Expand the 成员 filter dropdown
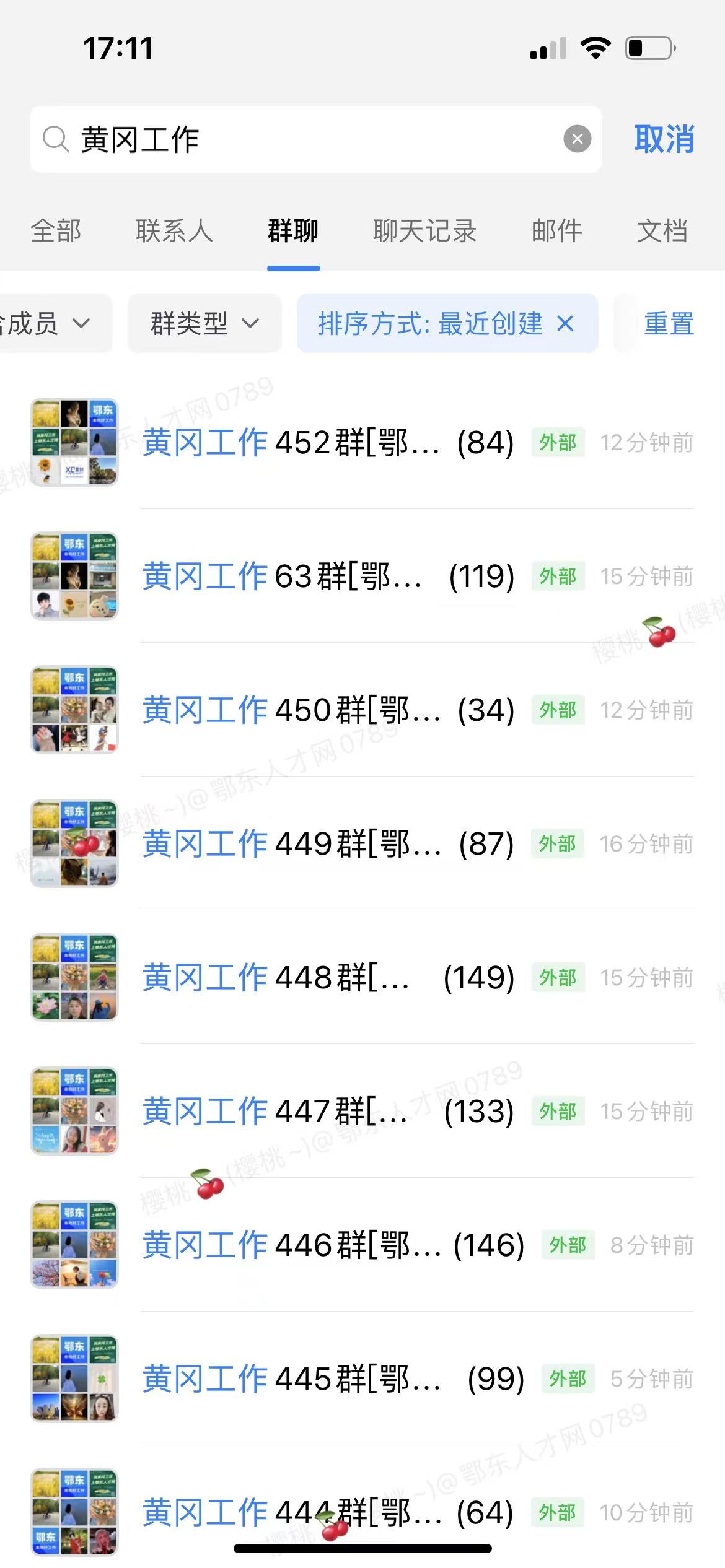725x1568 pixels. pos(55,323)
